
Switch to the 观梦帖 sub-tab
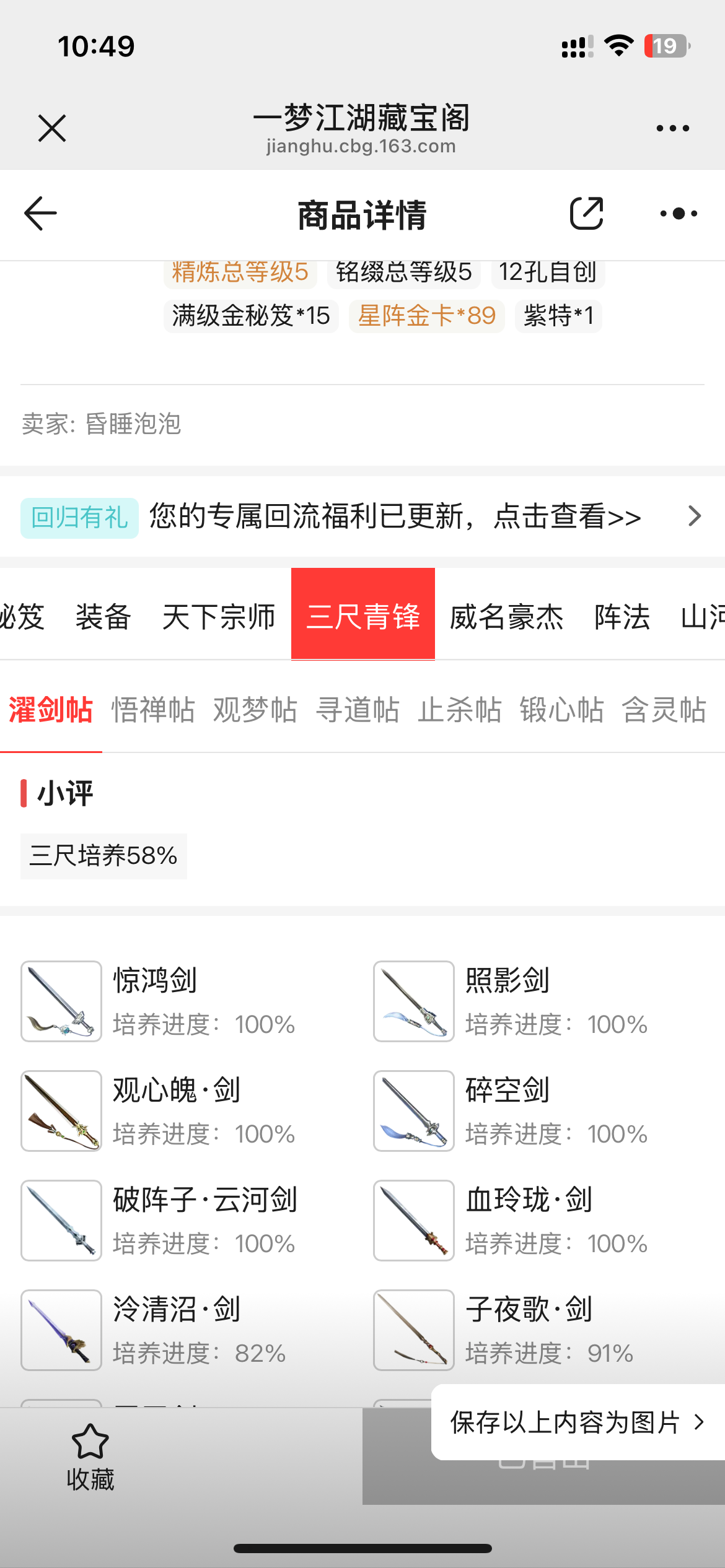pyautogui.click(x=255, y=710)
